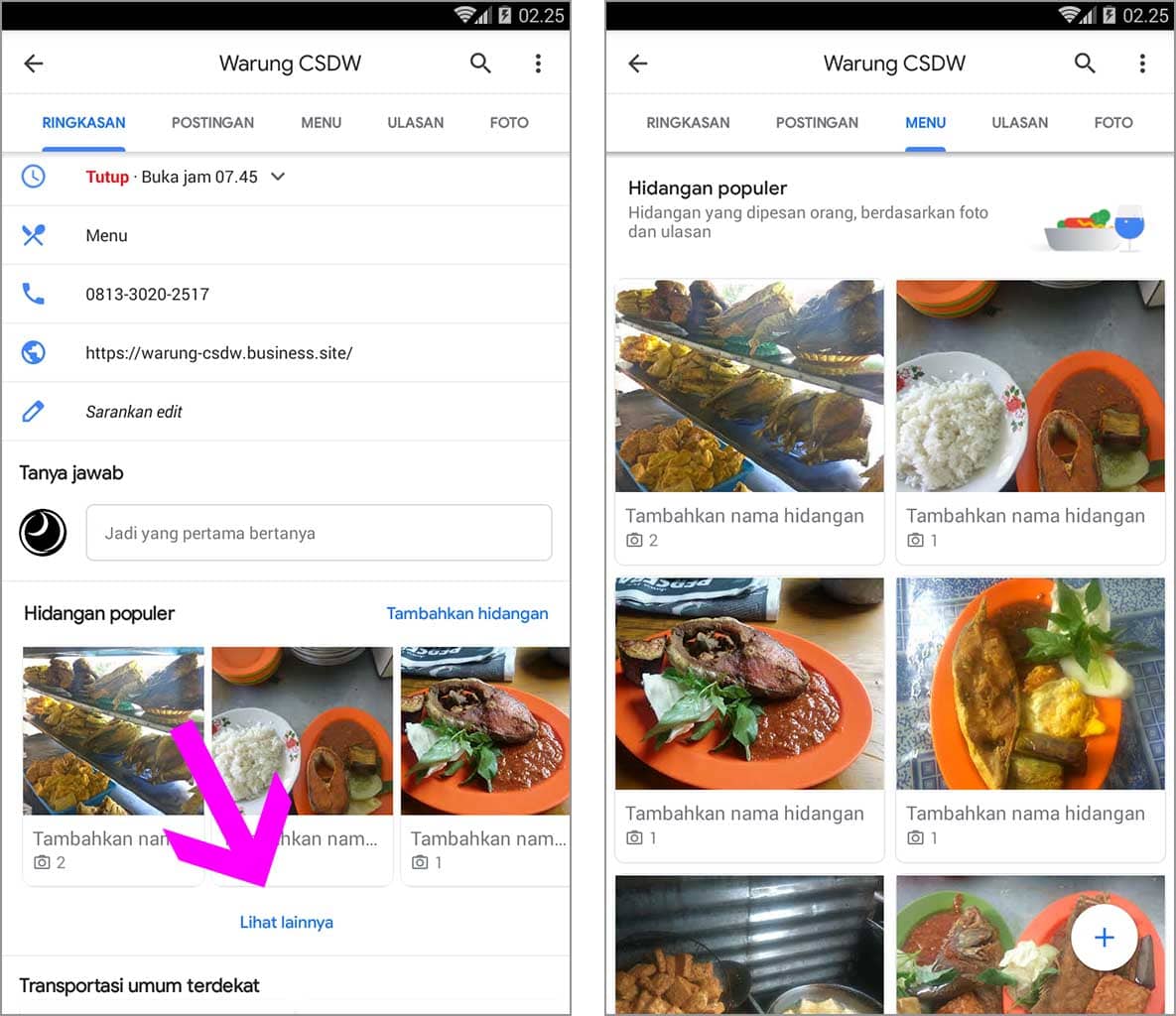Screen dimensions: 1176x1016
Task: Open the Menu row with fork icon
Action: [x=107, y=236]
